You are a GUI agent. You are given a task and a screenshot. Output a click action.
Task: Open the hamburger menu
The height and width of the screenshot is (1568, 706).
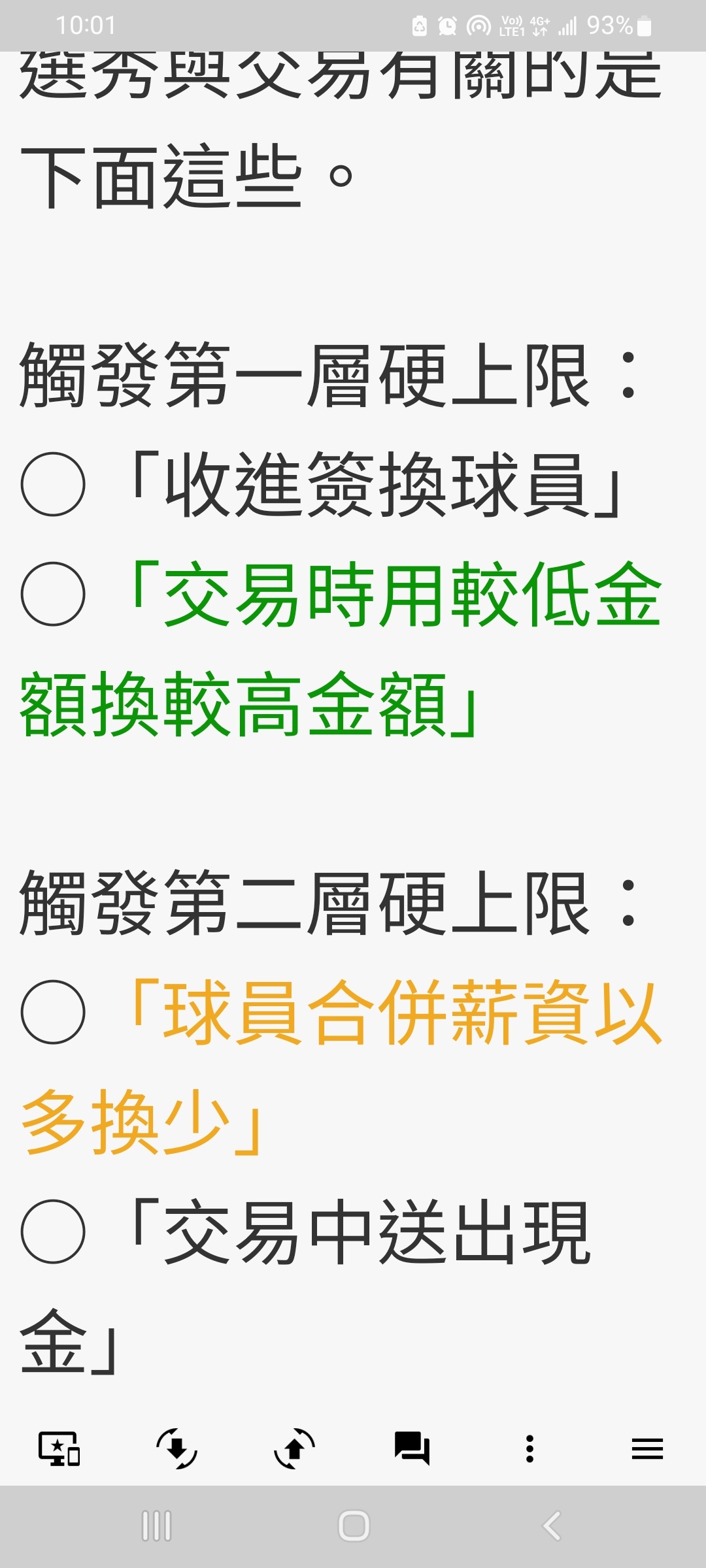647,1448
